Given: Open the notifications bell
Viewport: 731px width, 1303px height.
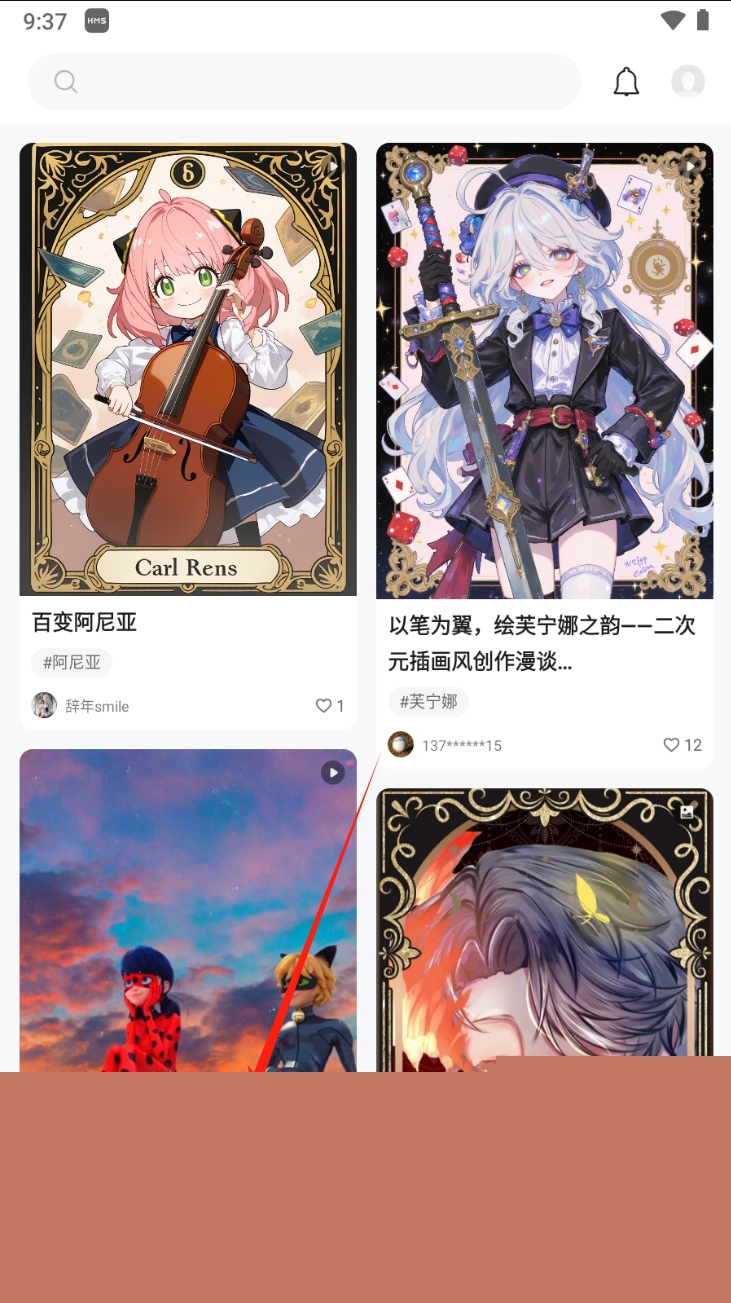Looking at the screenshot, I should (626, 82).
